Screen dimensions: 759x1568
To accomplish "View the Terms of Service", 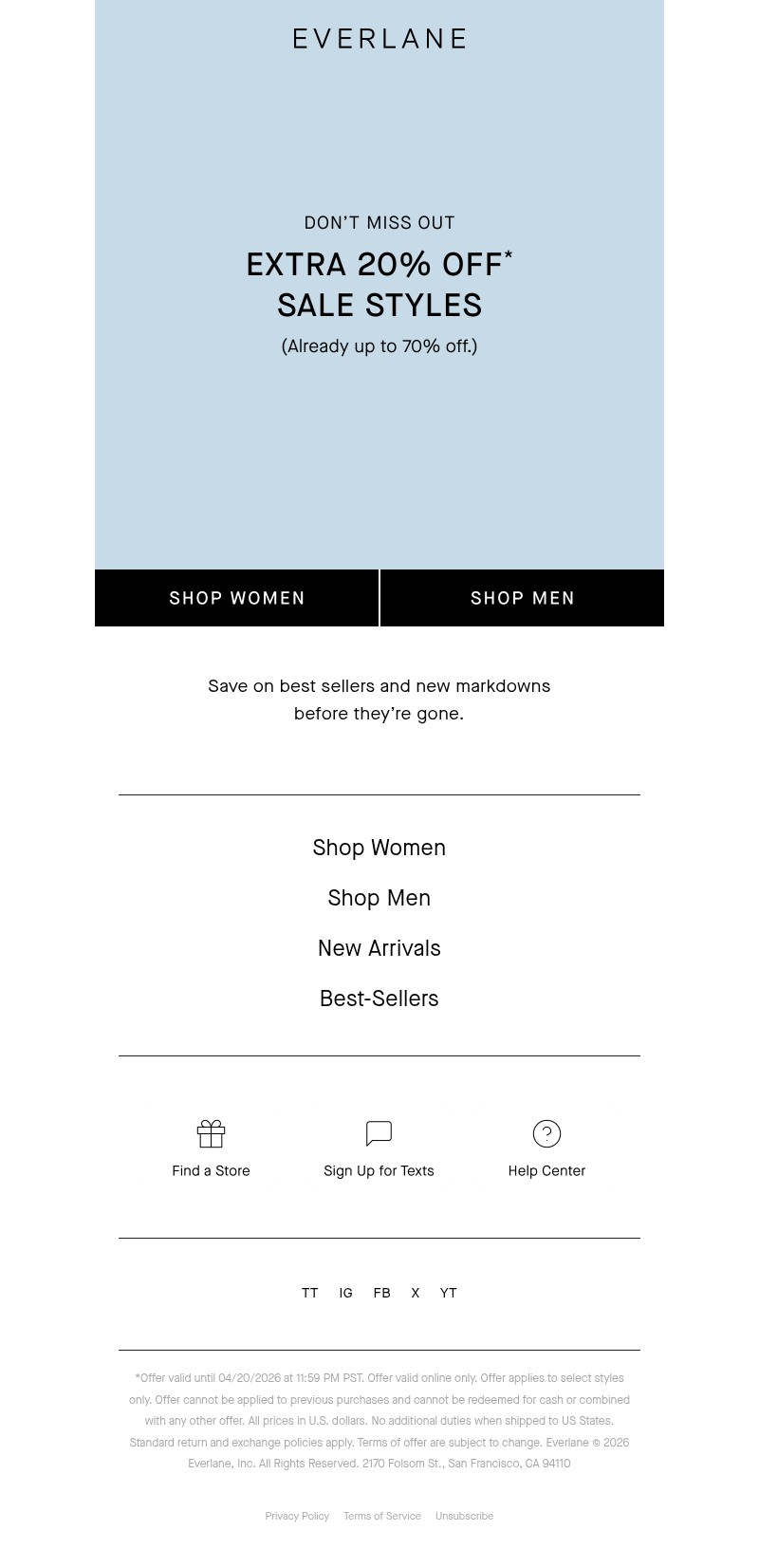I will (x=382, y=1516).
